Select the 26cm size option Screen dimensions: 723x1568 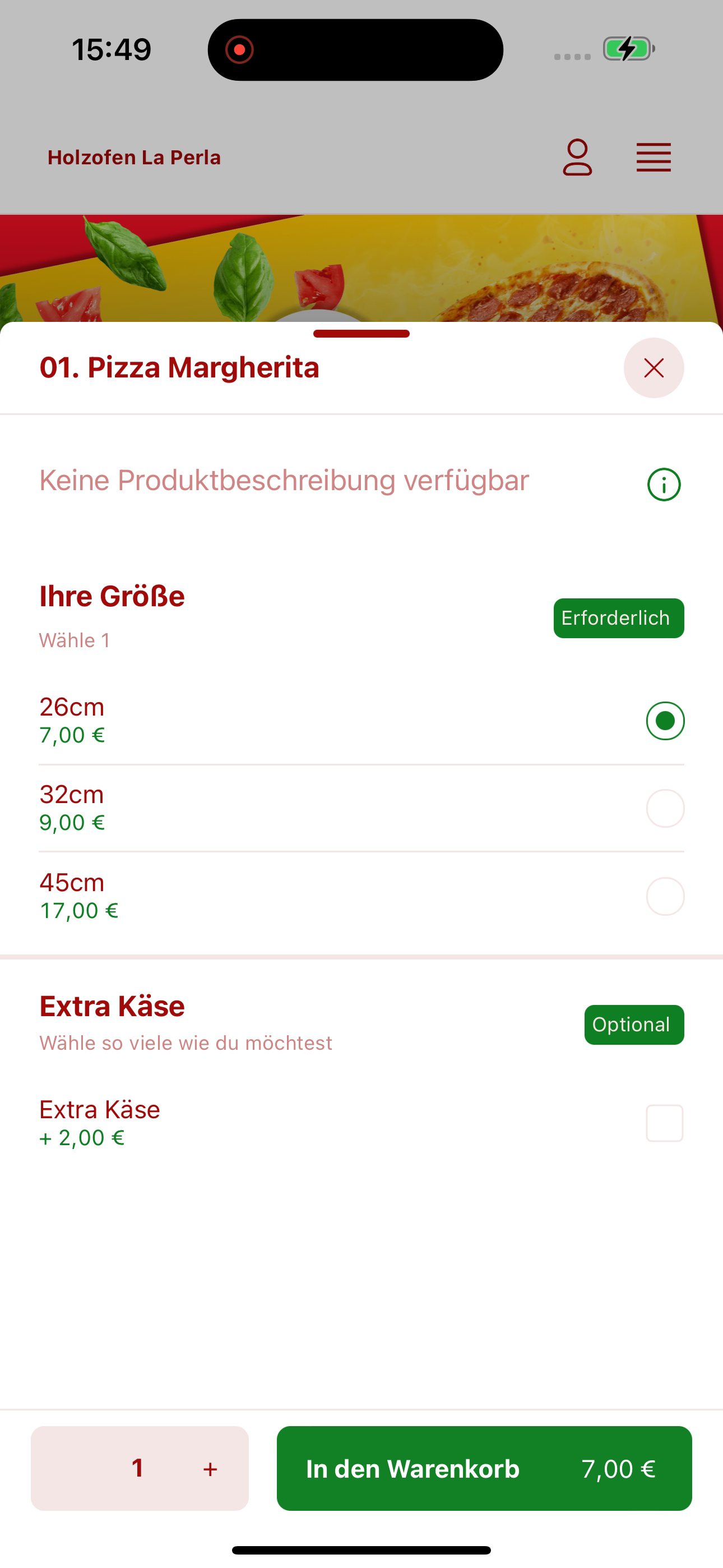(x=665, y=721)
